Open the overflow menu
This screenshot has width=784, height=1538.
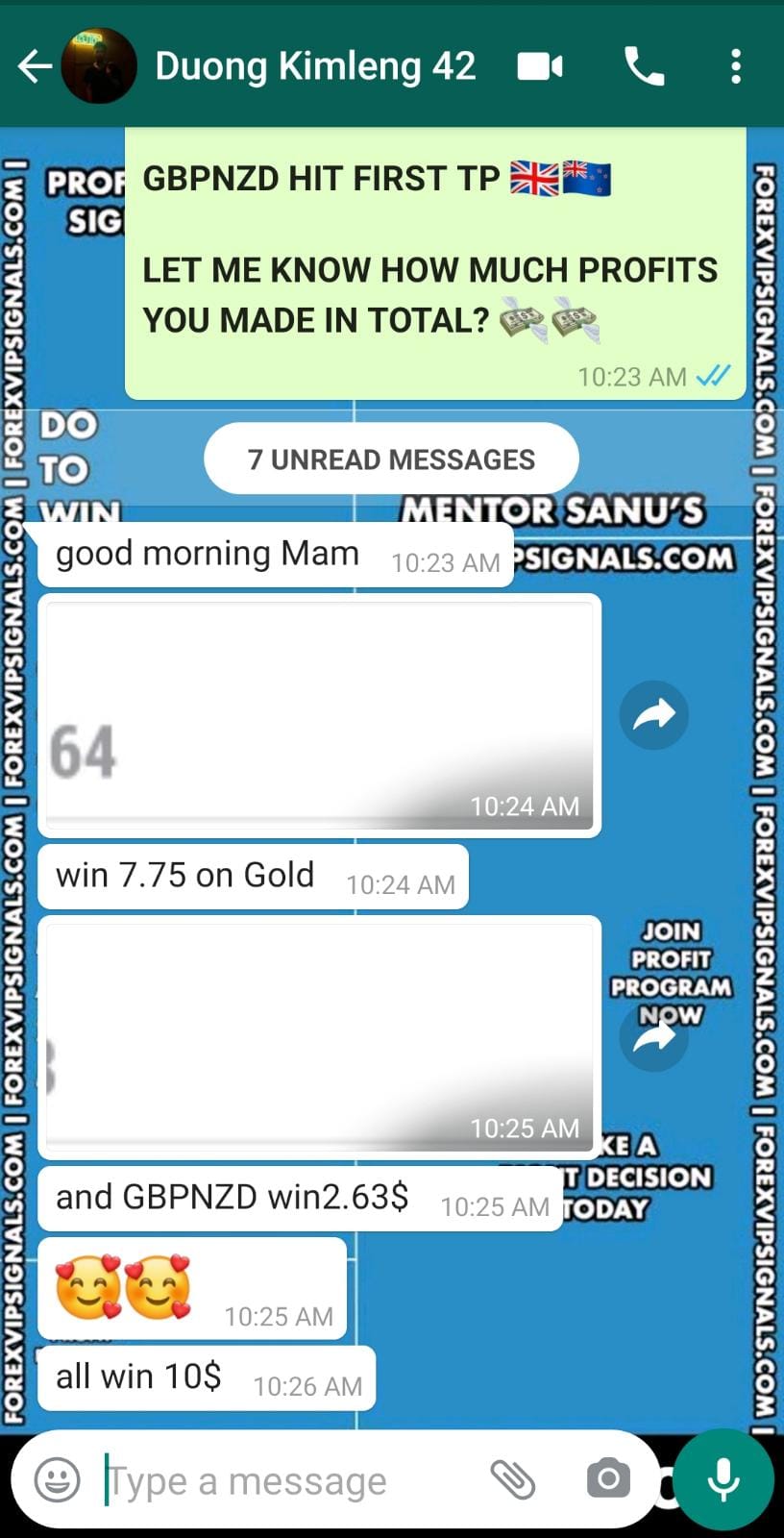coord(735,66)
